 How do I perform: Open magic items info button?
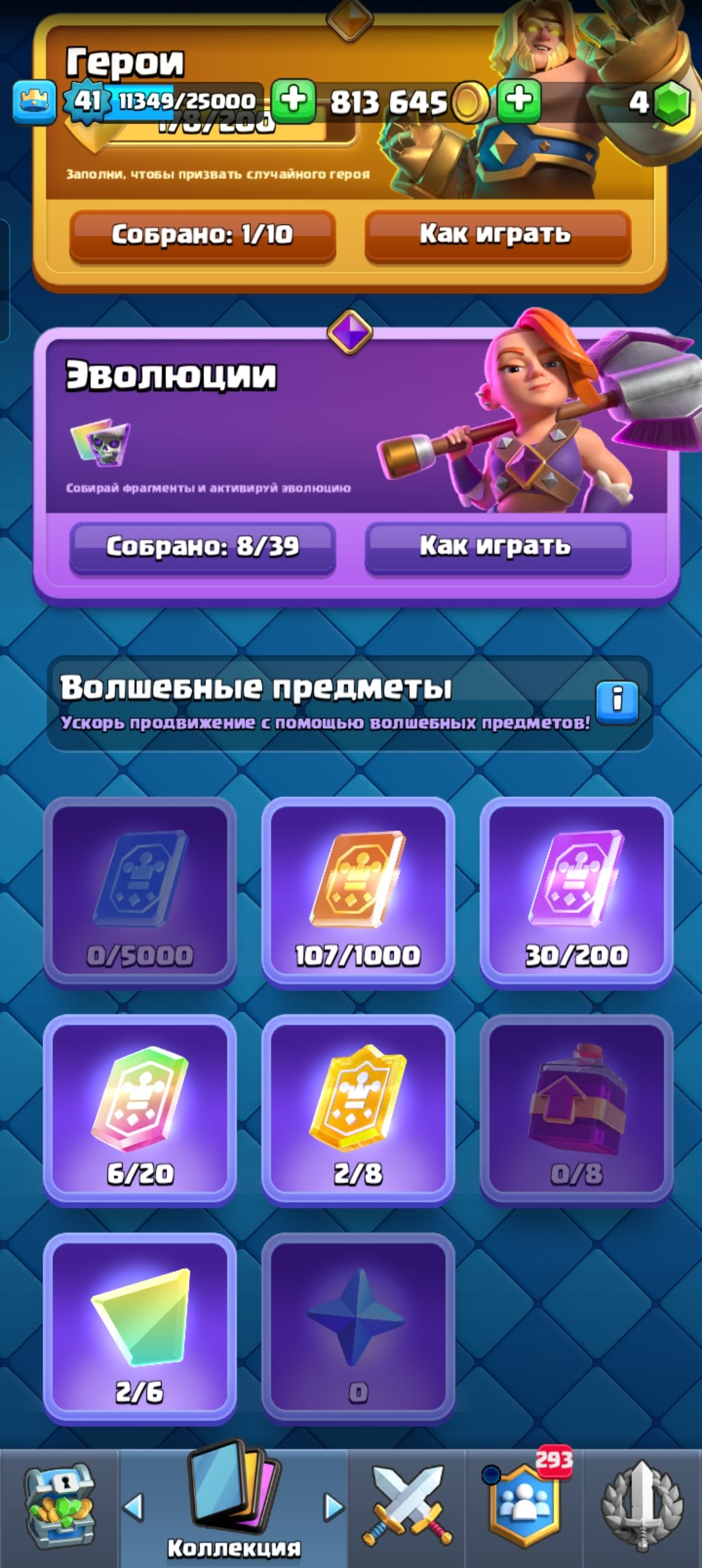click(x=617, y=701)
